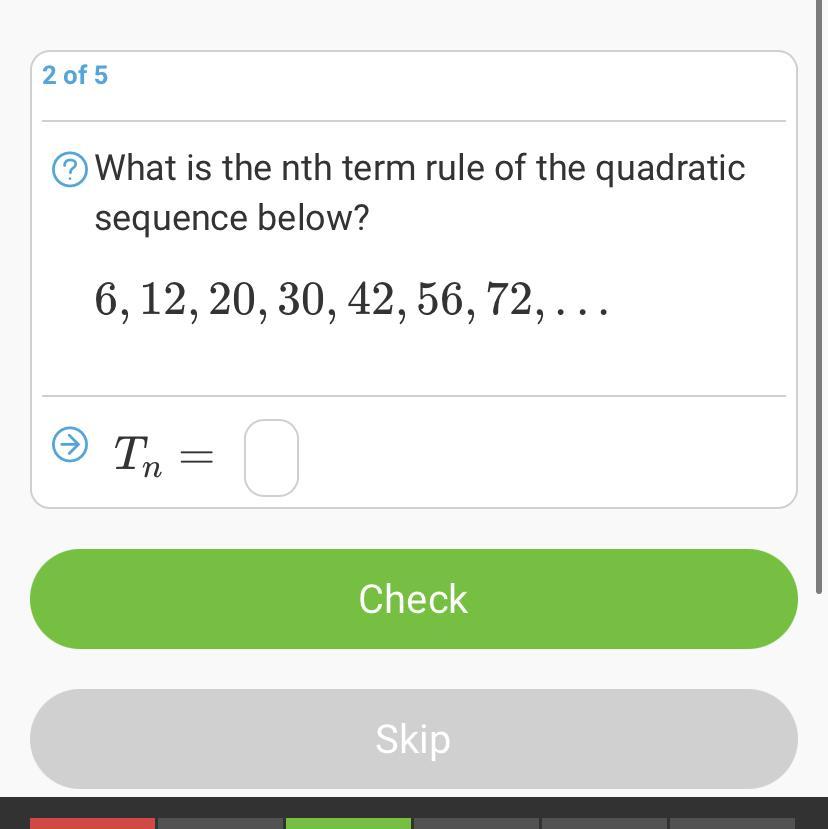Skip this question
Viewport: 828px width, 829px height.
[413, 738]
